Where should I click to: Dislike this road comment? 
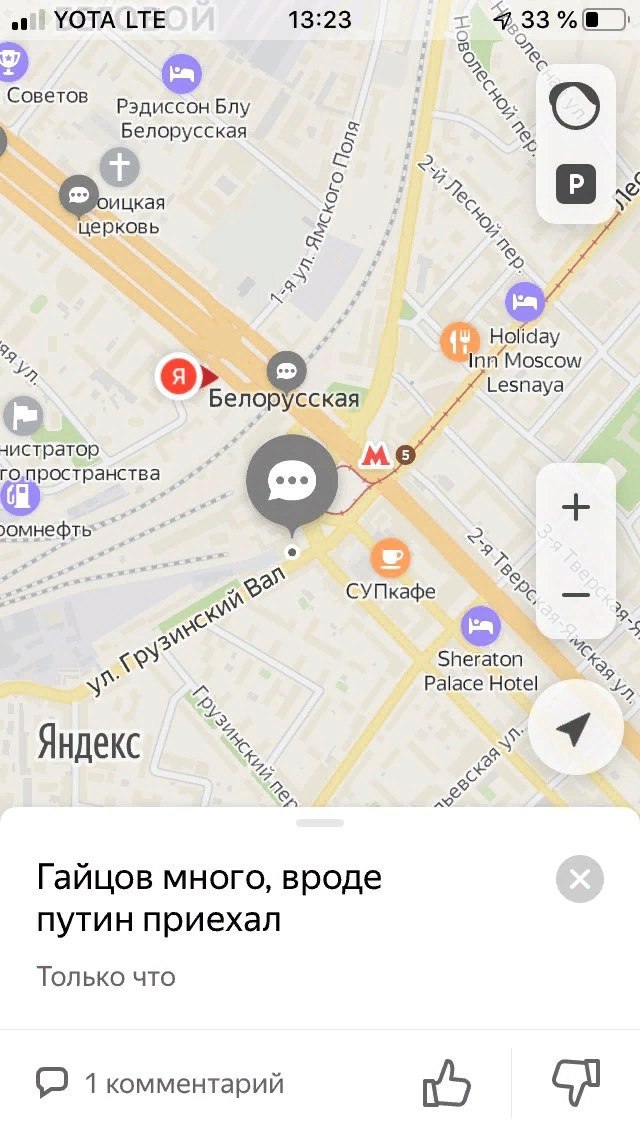576,1083
